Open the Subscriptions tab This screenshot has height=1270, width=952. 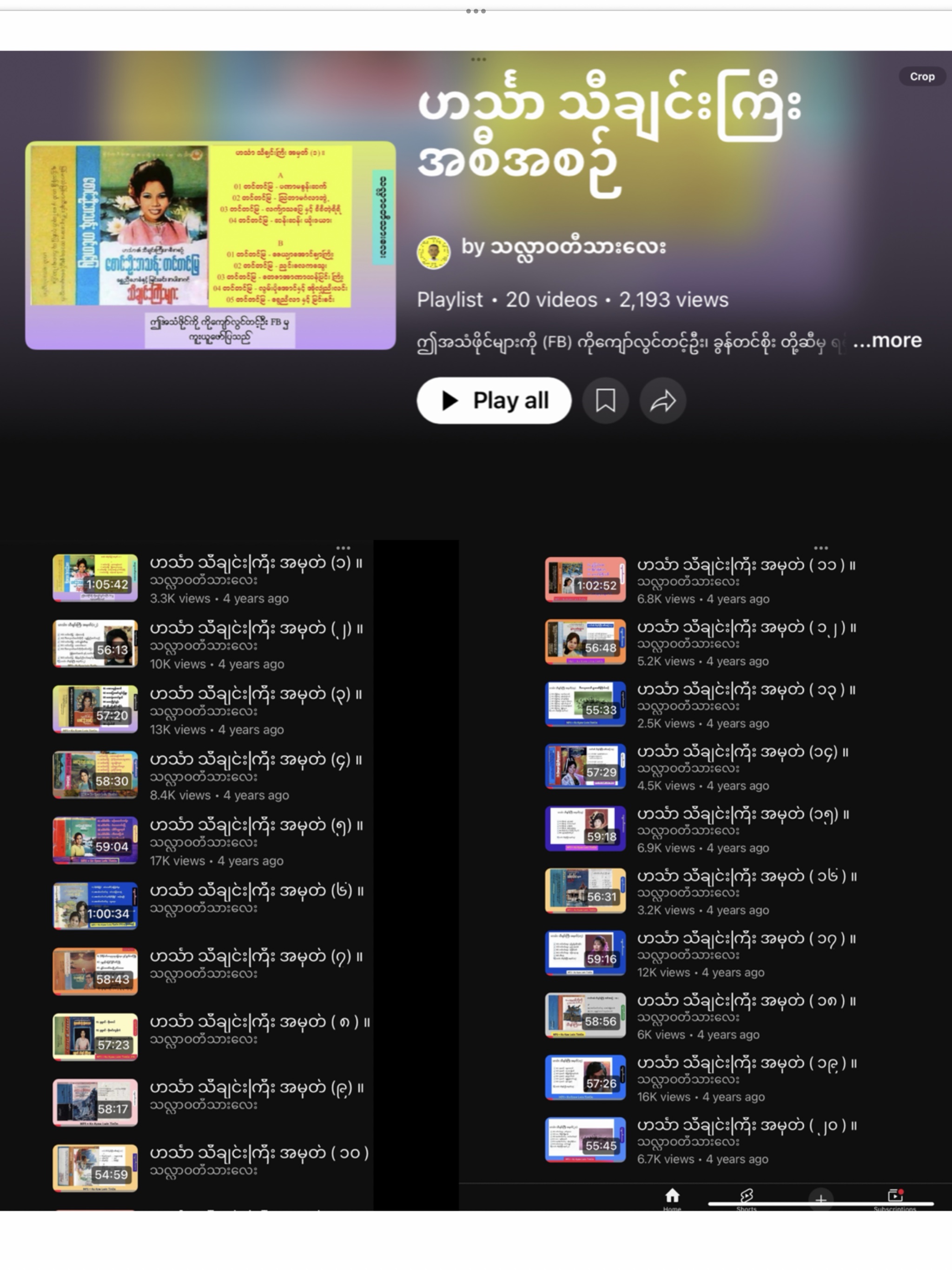tap(894, 1197)
